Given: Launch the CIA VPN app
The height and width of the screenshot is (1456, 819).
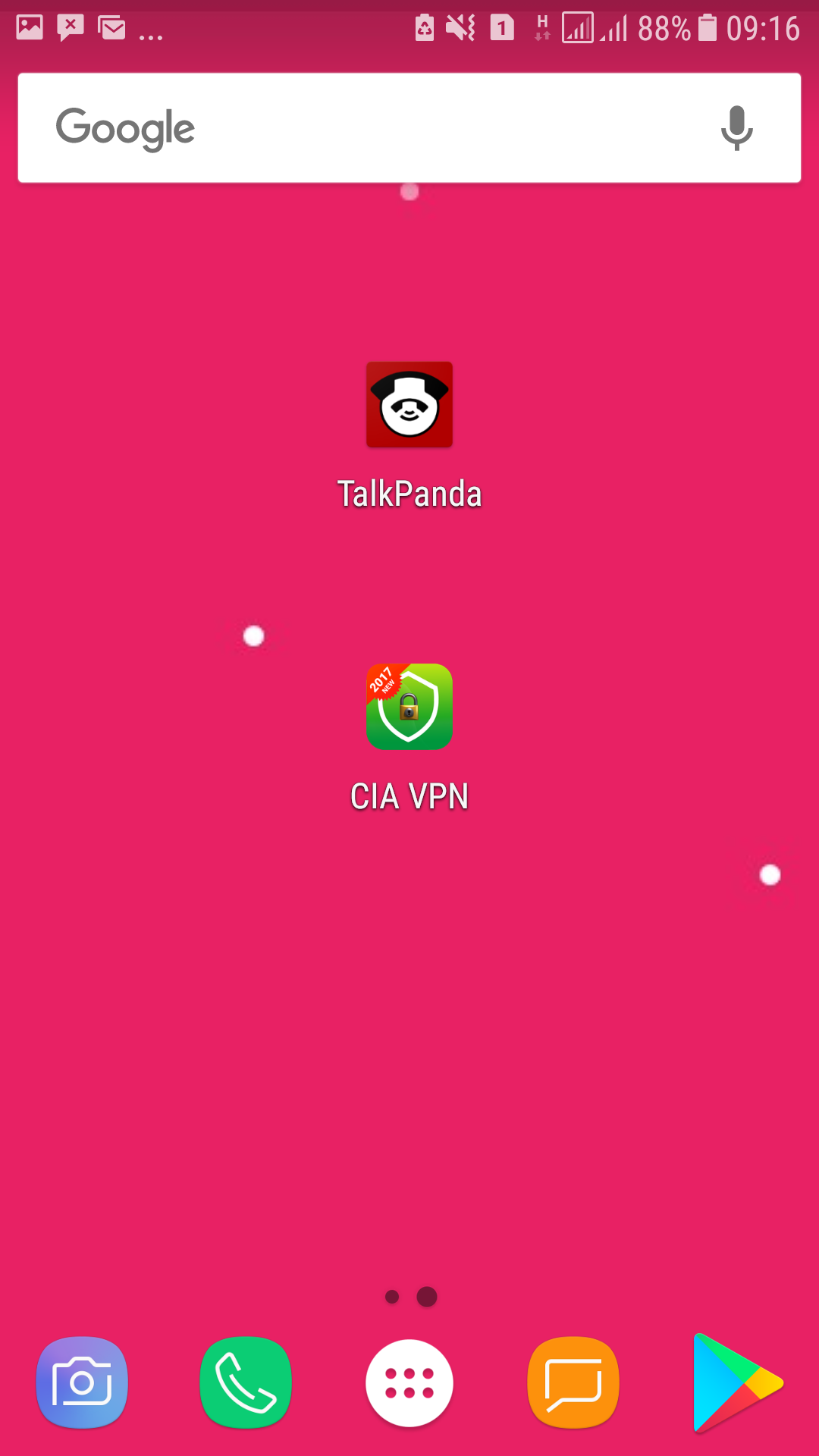Looking at the screenshot, I should pos(409,708).
